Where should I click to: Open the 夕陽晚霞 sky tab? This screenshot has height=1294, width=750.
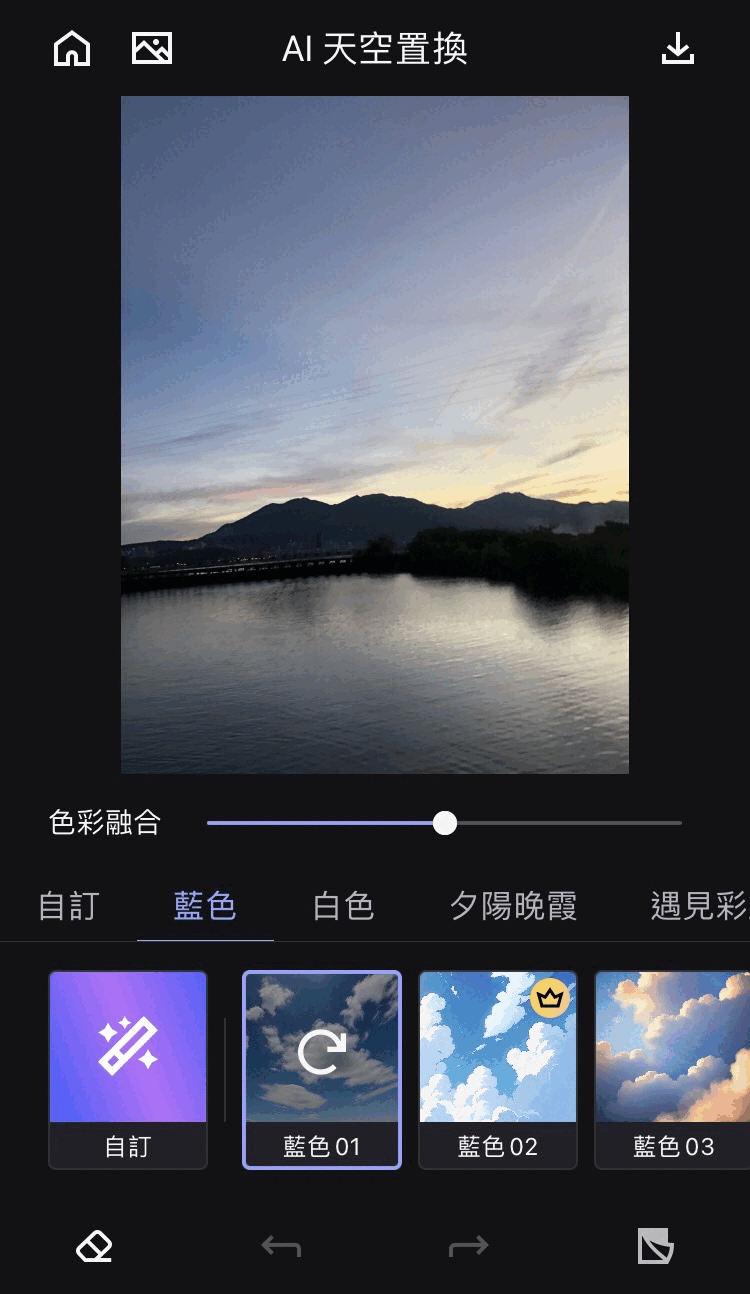point(513,906)
